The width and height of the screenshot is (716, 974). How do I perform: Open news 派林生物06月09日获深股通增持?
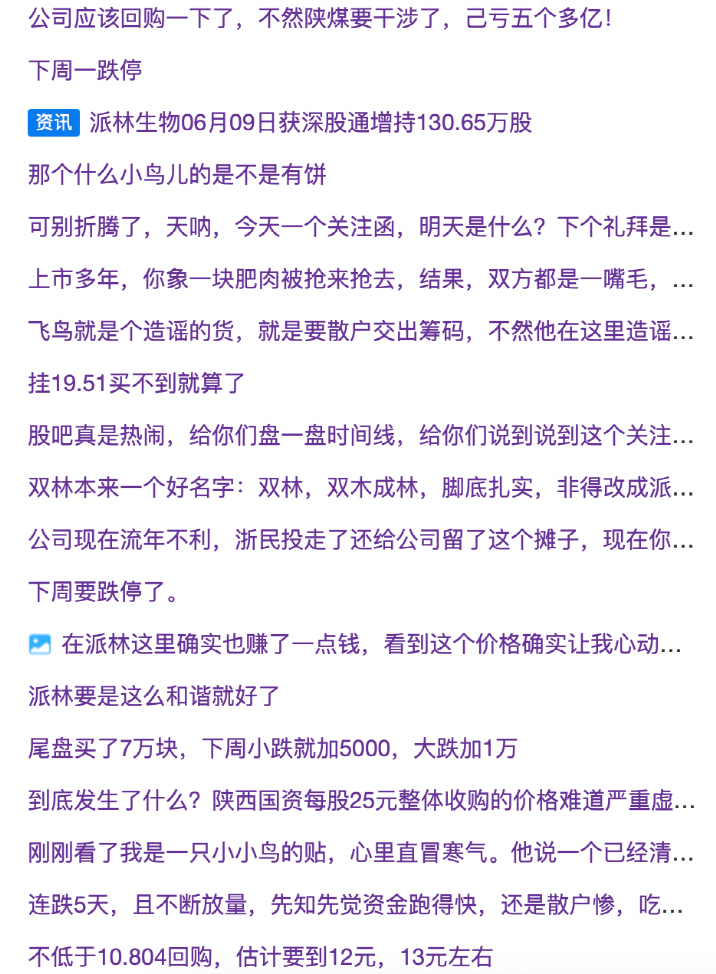pos(310,122)
